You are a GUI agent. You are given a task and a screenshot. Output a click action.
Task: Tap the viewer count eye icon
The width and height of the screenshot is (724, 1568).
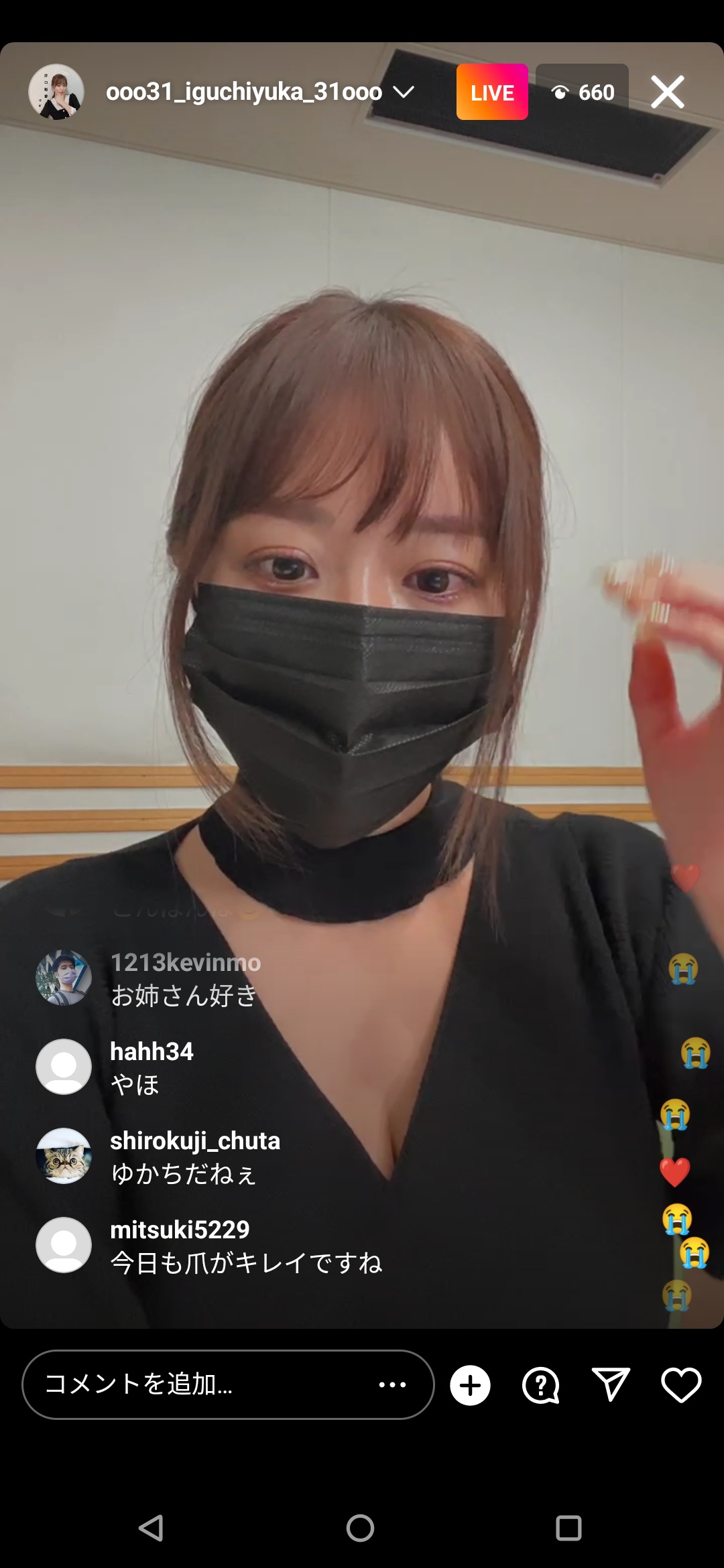pyautogui.click(x=560, y=92)
